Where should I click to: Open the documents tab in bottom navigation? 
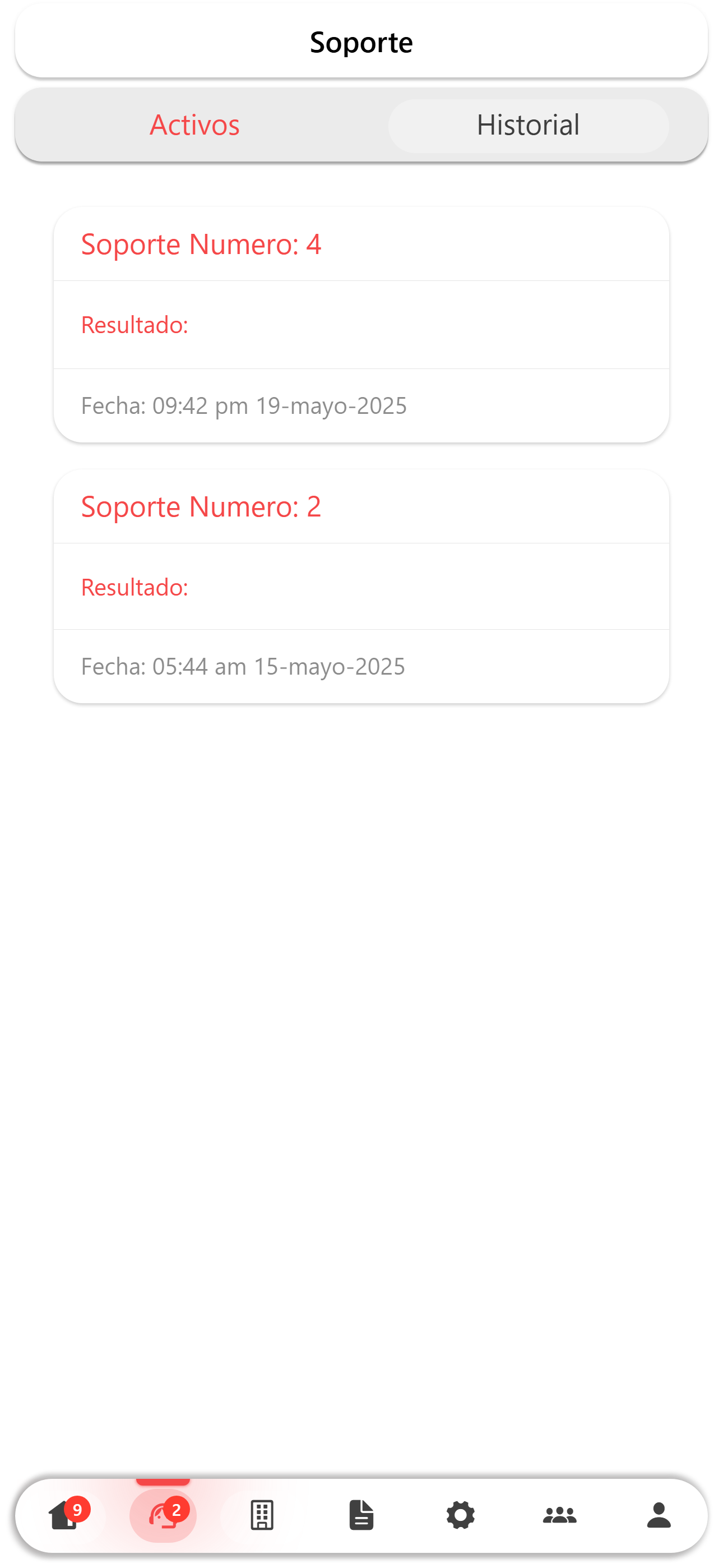pyautogui.click(x=361, y=1515)
